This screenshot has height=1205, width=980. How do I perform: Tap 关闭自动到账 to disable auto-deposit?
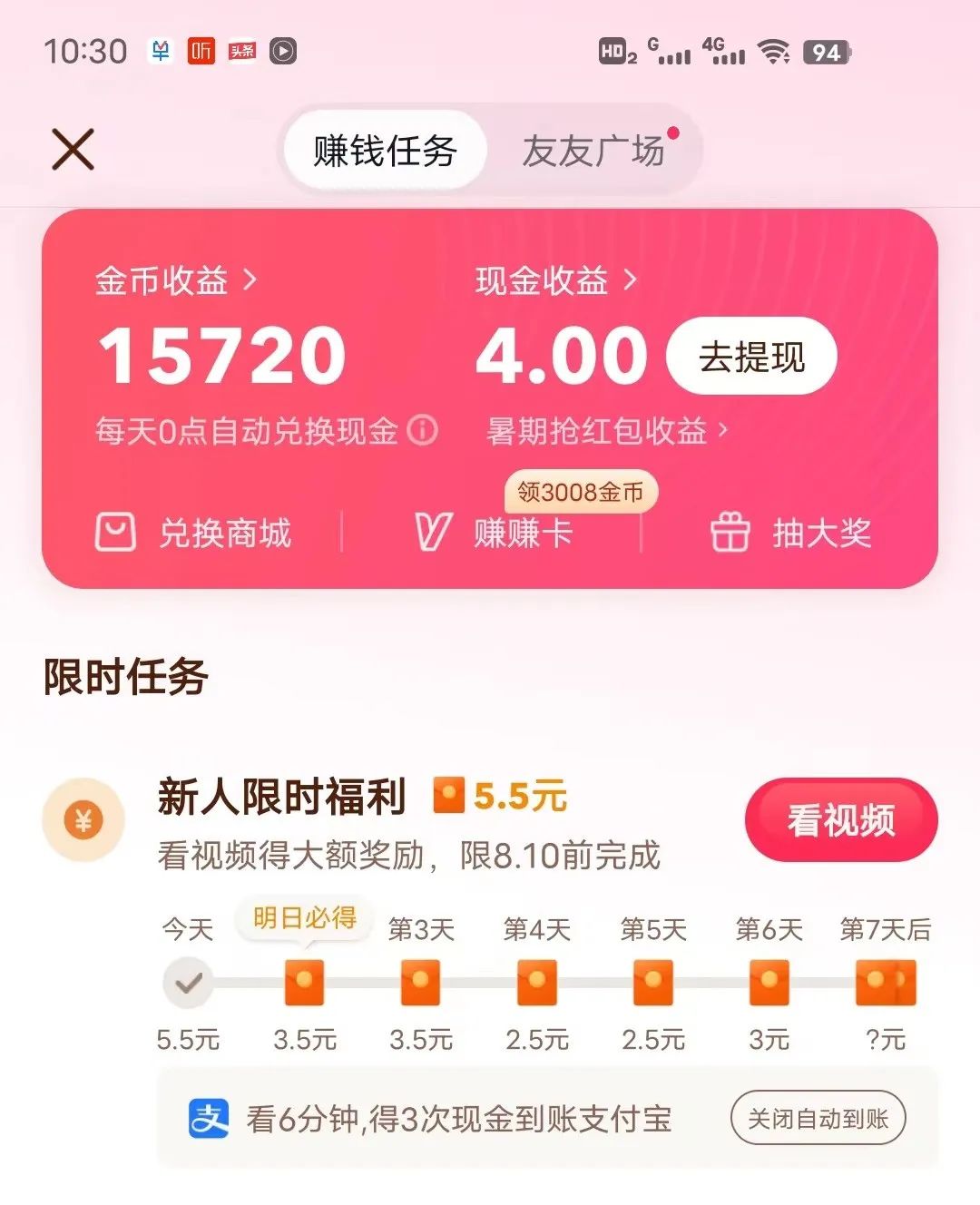tap(818, 1119)
